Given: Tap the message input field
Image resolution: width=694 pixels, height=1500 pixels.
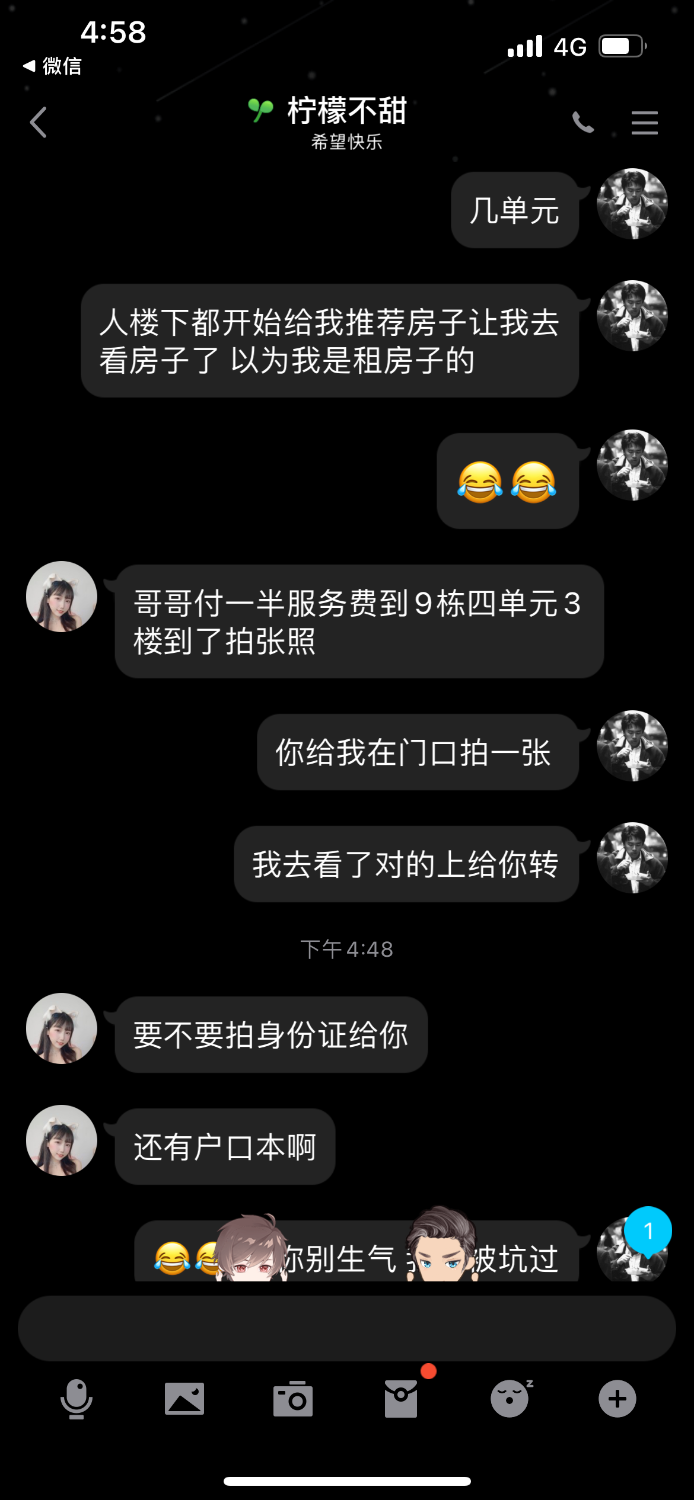Looking at the screenshot, I should [x=346, y=1329].
